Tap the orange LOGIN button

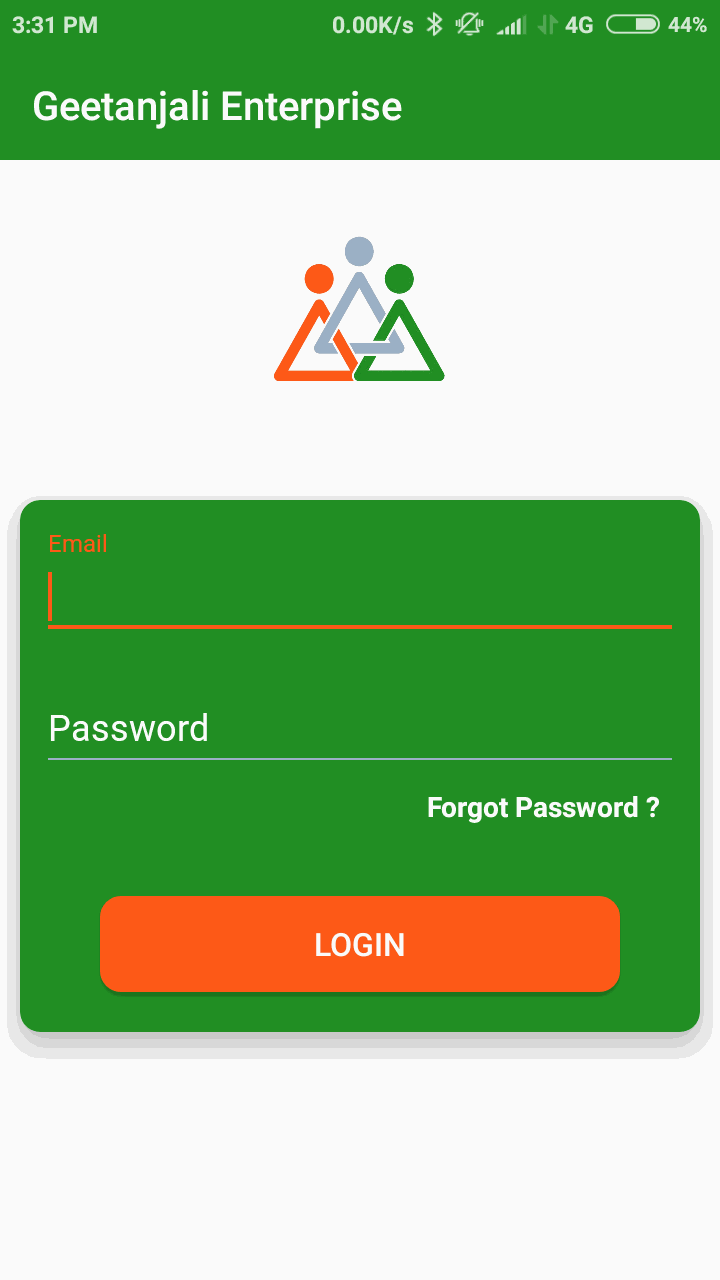360,944
